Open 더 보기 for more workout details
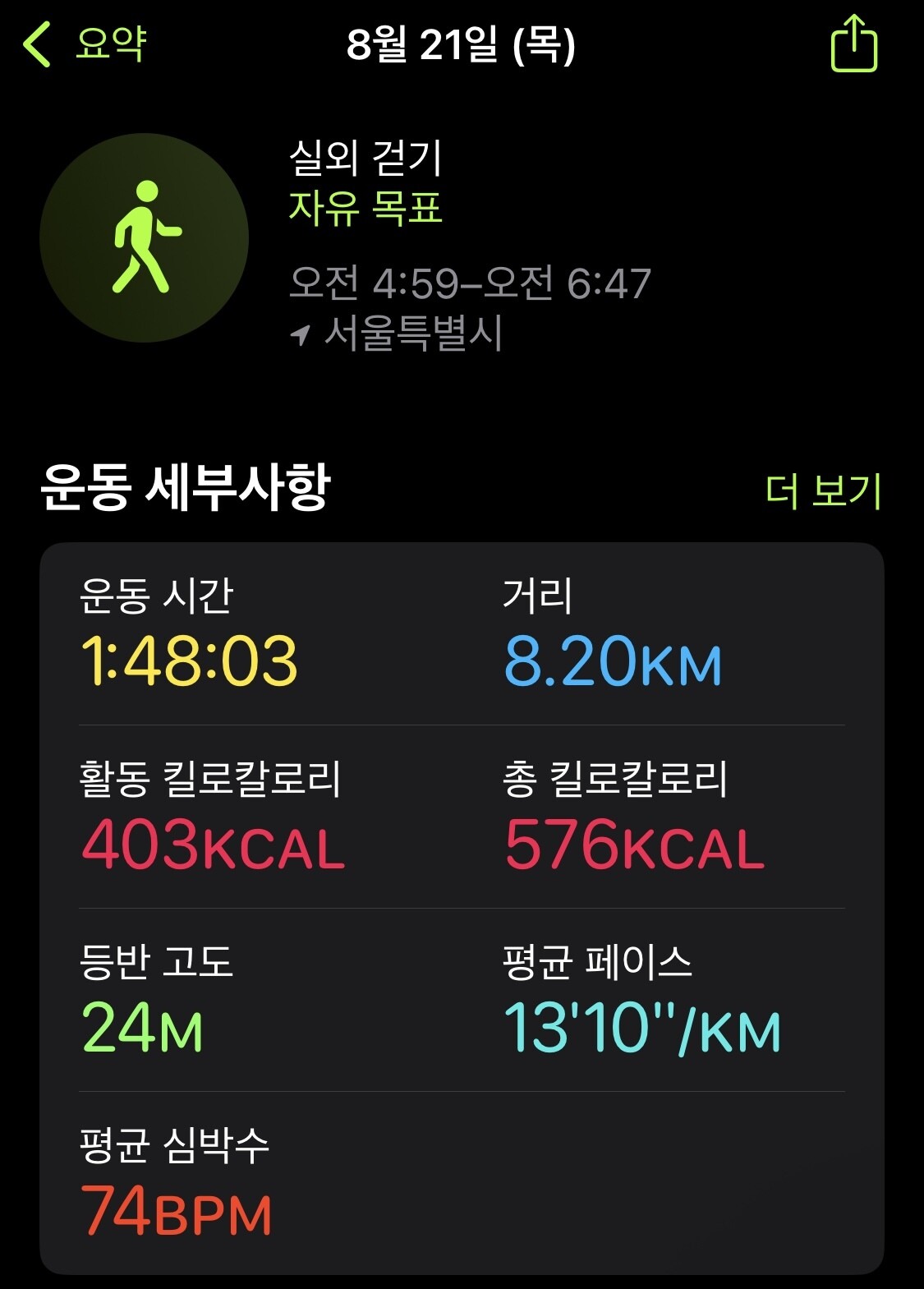The width and height of the screenshot is (924, 1289). coord(823,490)
